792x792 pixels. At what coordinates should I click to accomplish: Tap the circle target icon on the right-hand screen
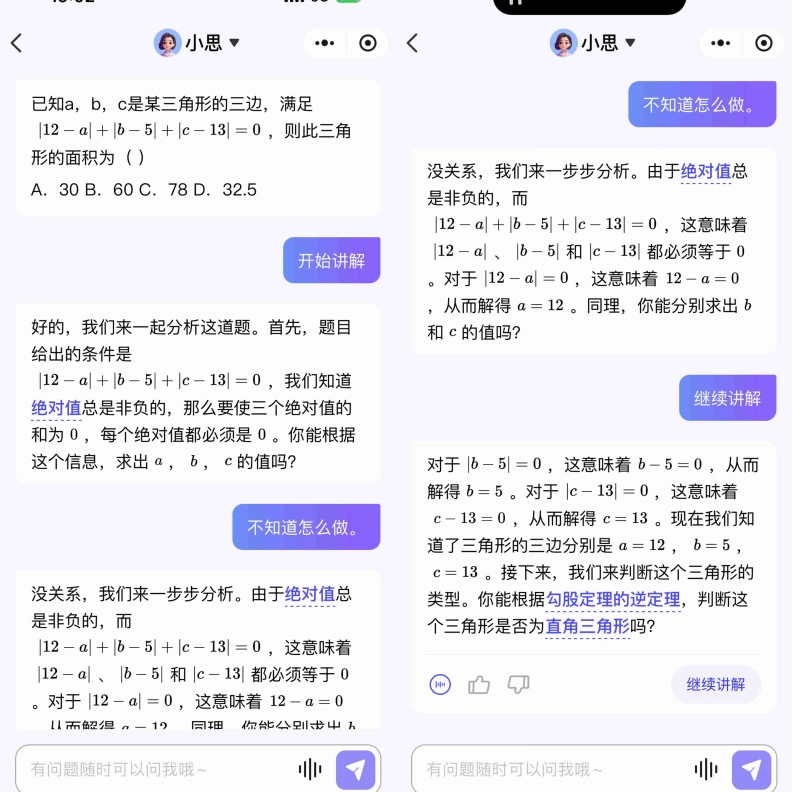coord(764,43)
